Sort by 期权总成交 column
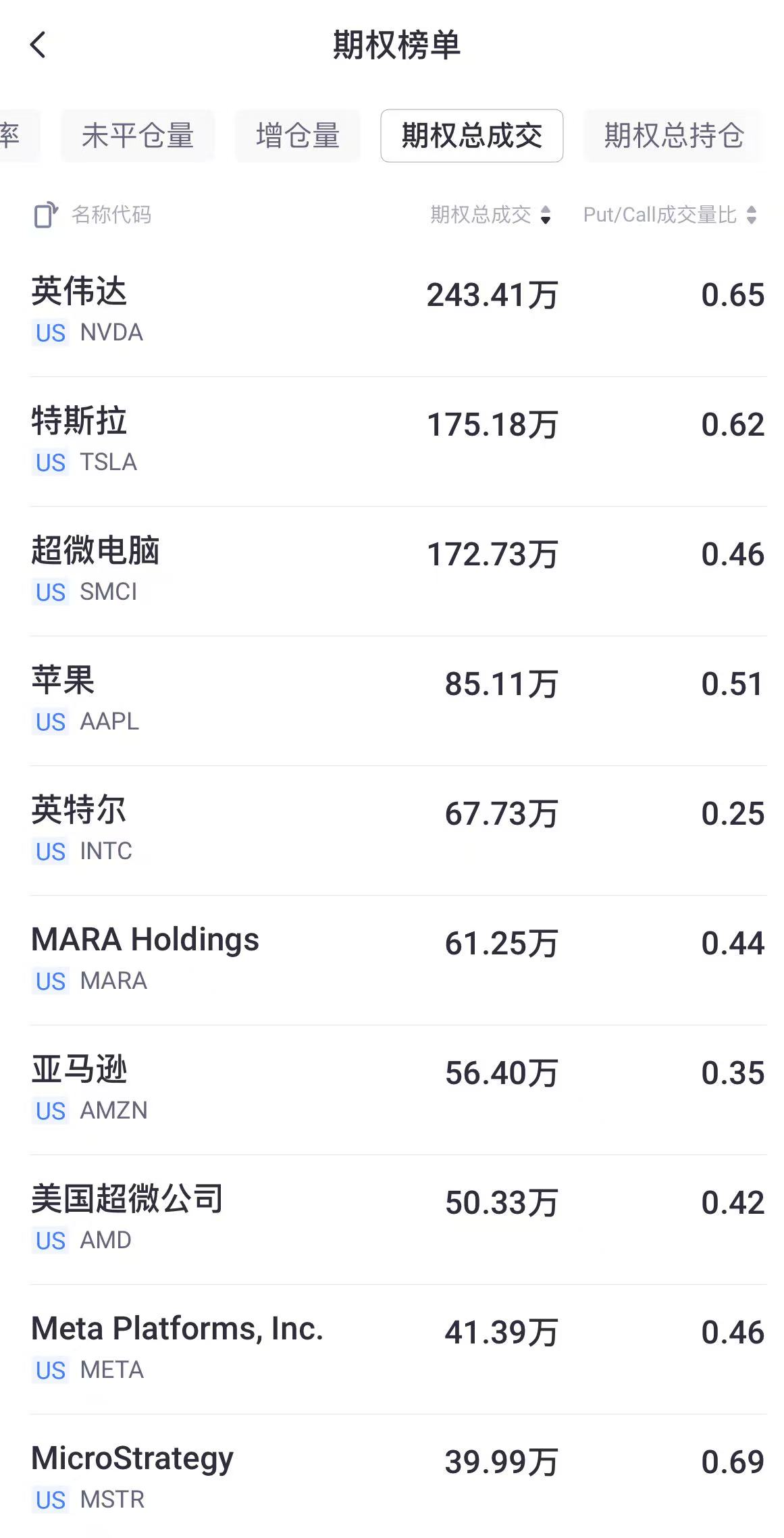Image resolution: width=784 pixels, height=1538 pixels. (x=491, y=215)
